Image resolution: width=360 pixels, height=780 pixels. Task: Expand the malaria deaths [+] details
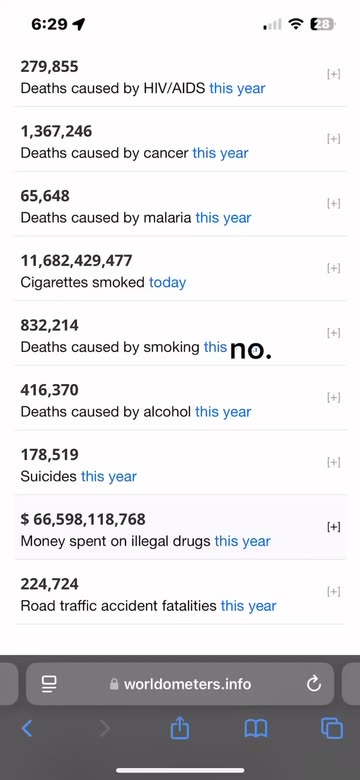pos(334,204)
